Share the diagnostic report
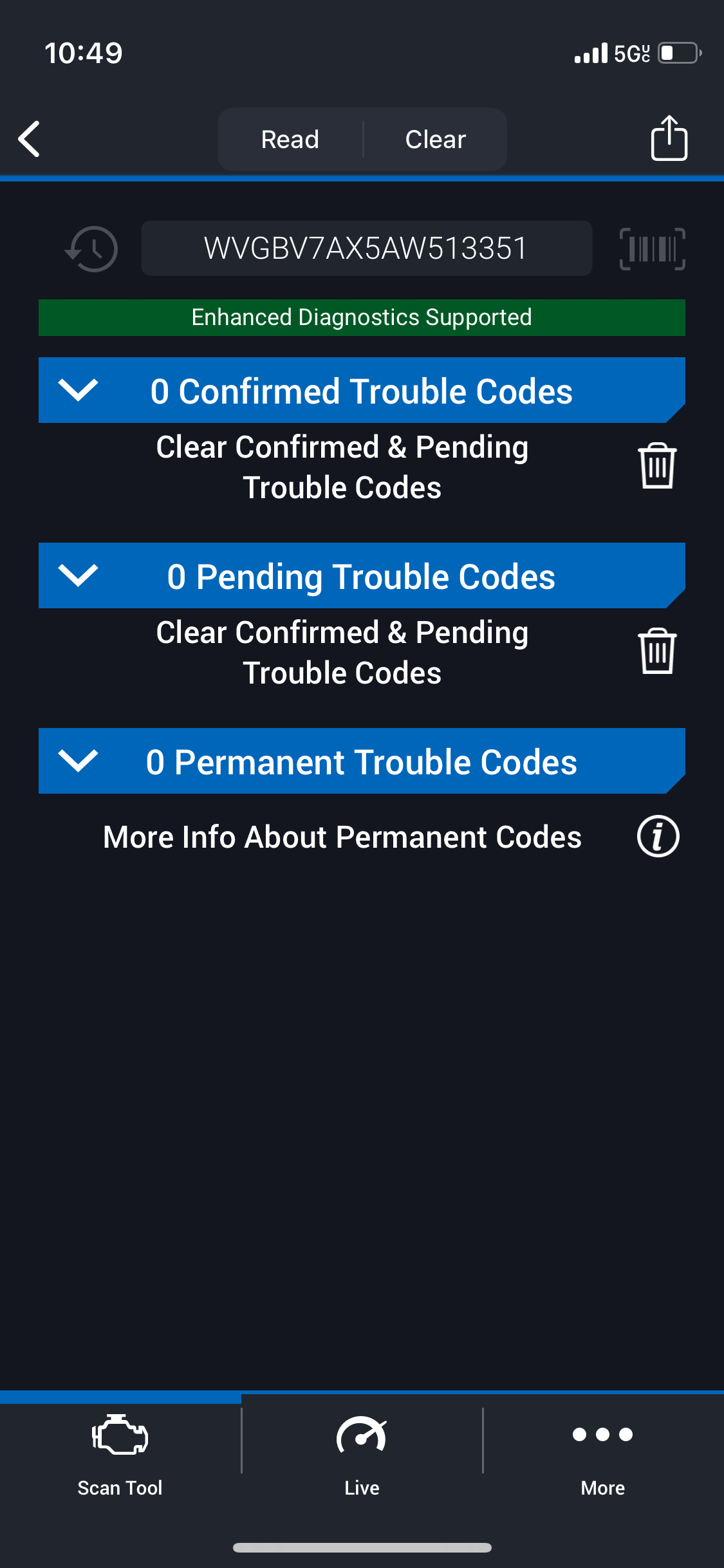The height and width of the screenshot is (1568, 724). (x=669, y=138)
